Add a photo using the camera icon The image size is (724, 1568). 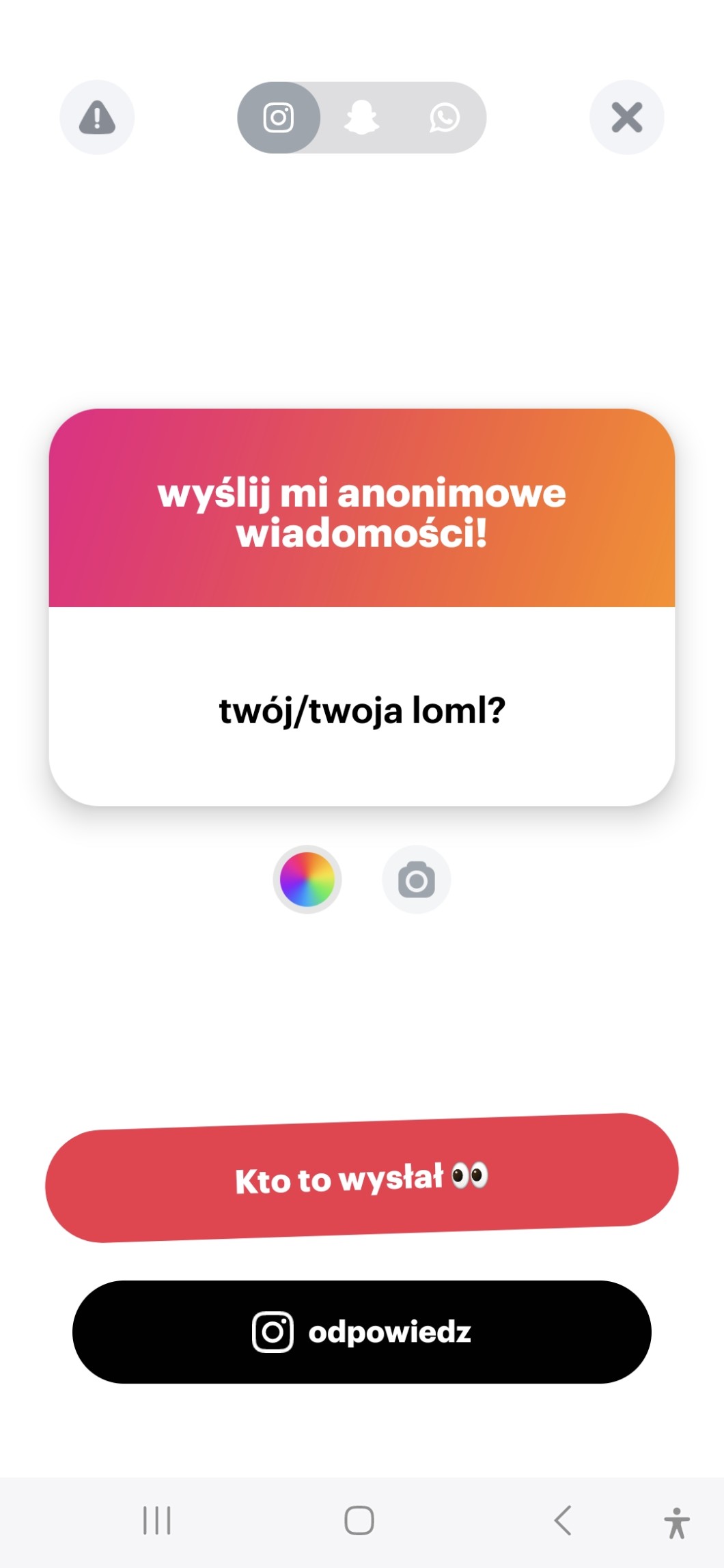point(417,880)
